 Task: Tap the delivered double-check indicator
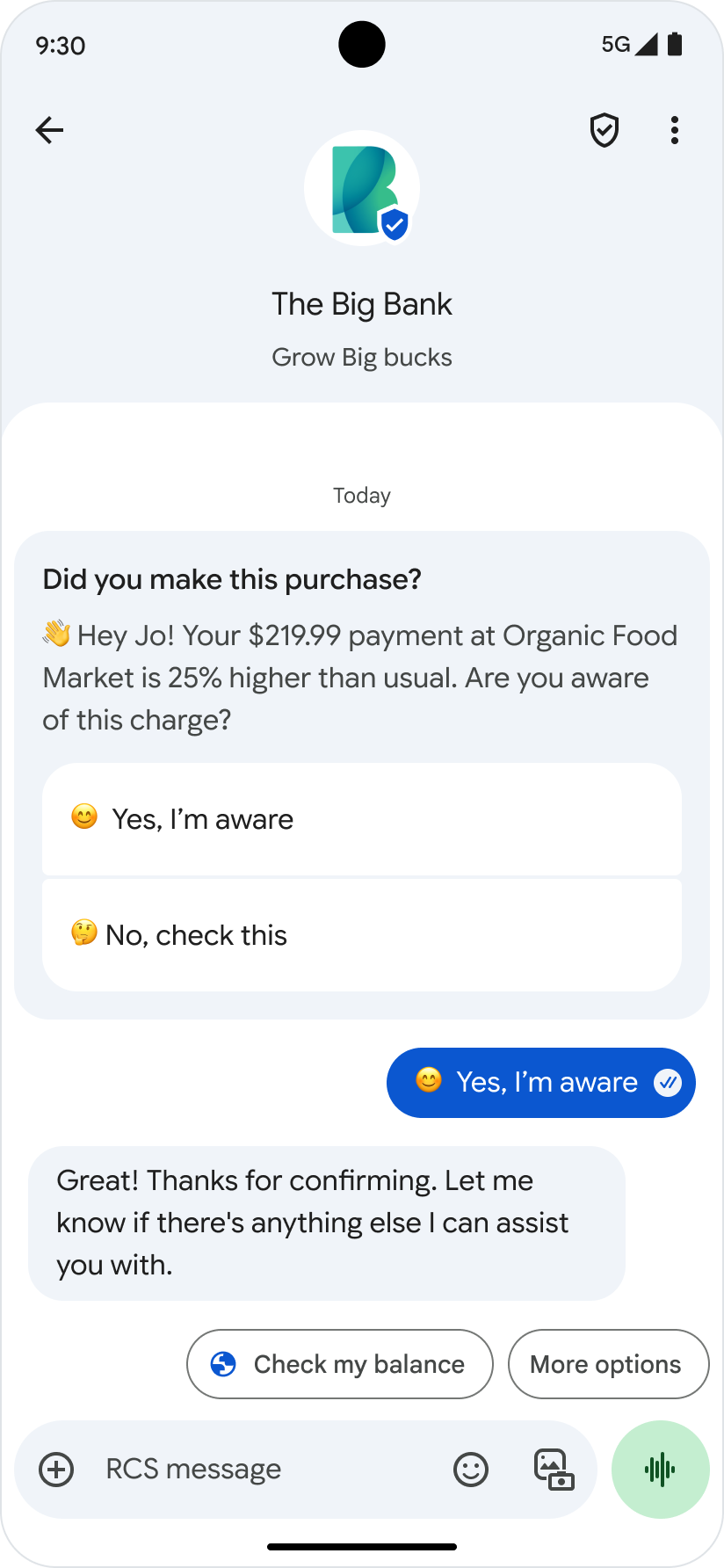pos(667,1083)
